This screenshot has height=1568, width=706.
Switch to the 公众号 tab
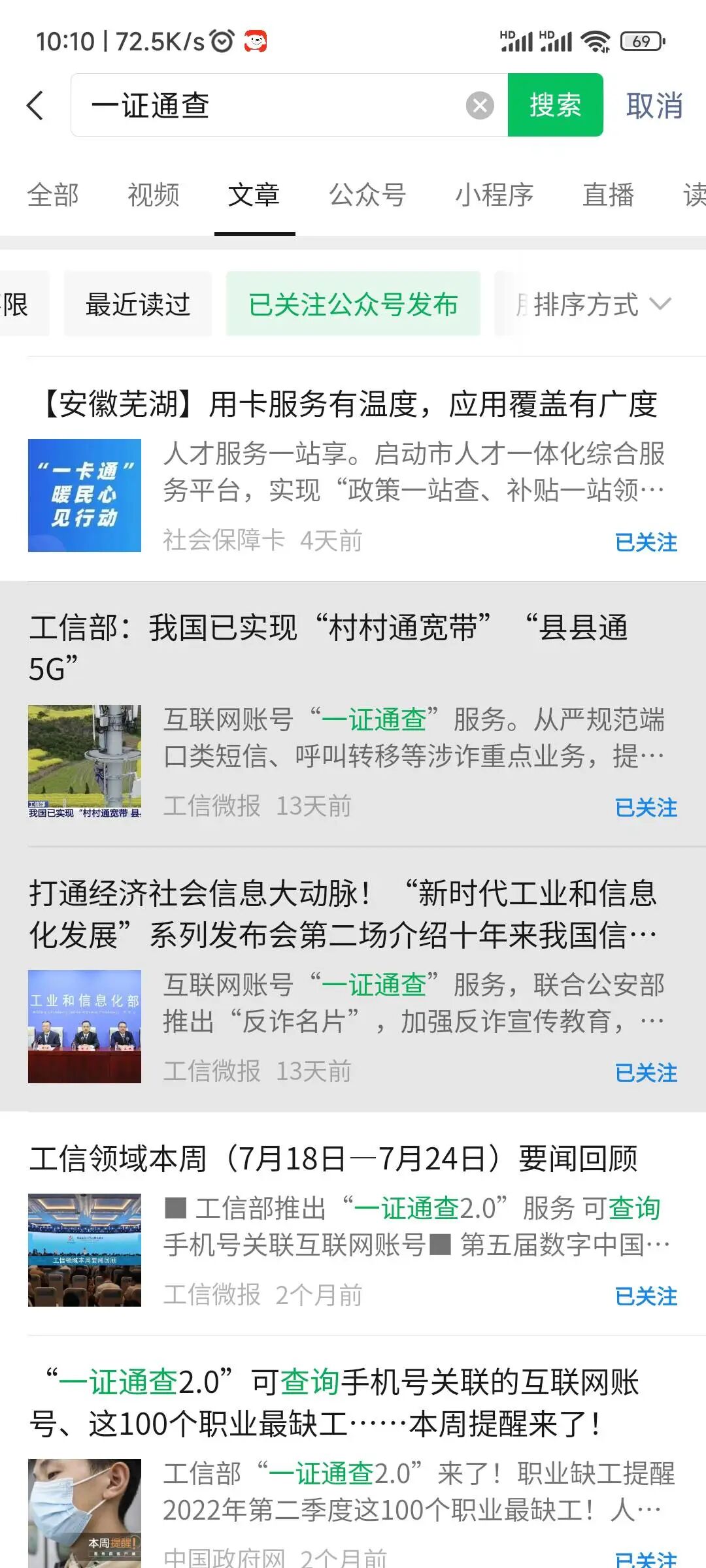click(367, 195)
